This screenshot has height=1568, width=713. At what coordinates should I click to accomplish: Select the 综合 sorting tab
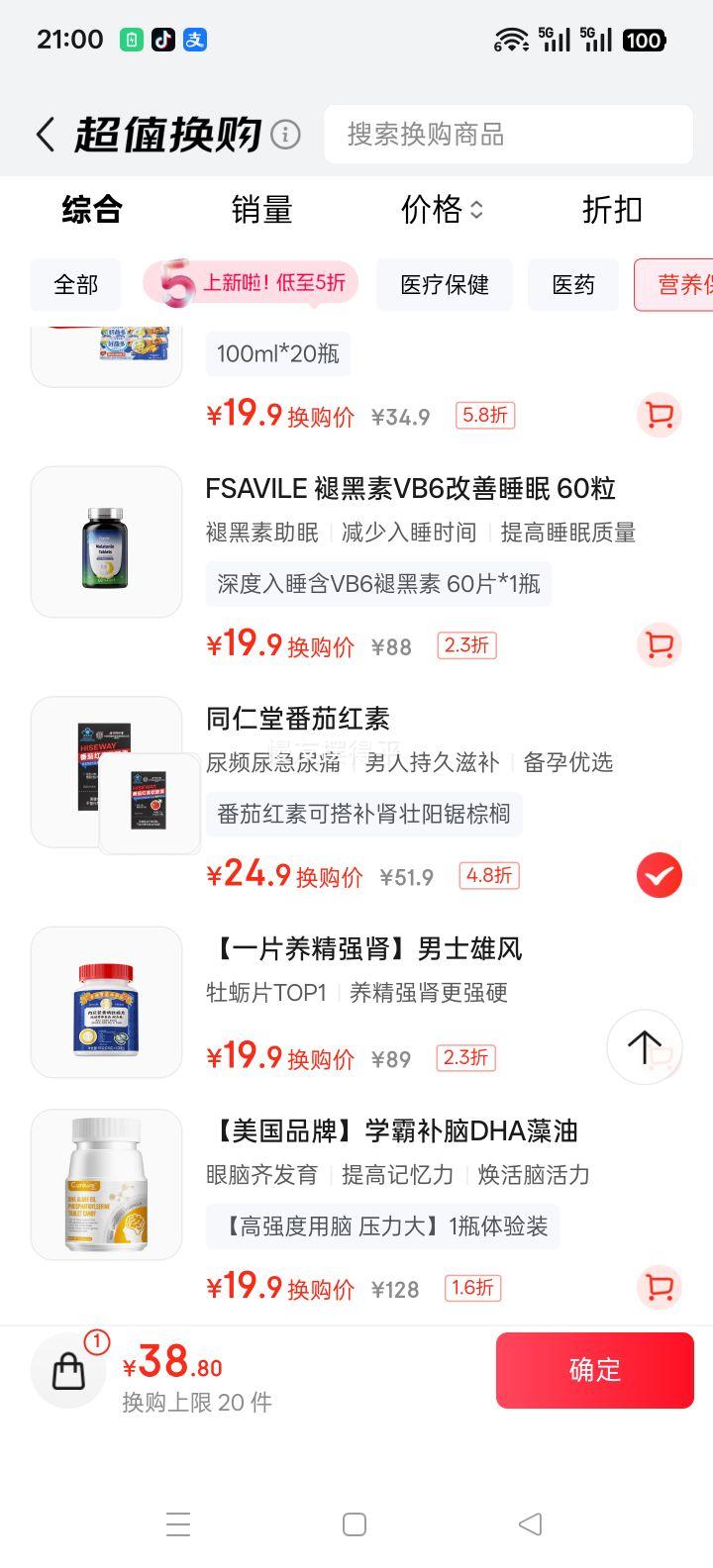tap(92, 210)
